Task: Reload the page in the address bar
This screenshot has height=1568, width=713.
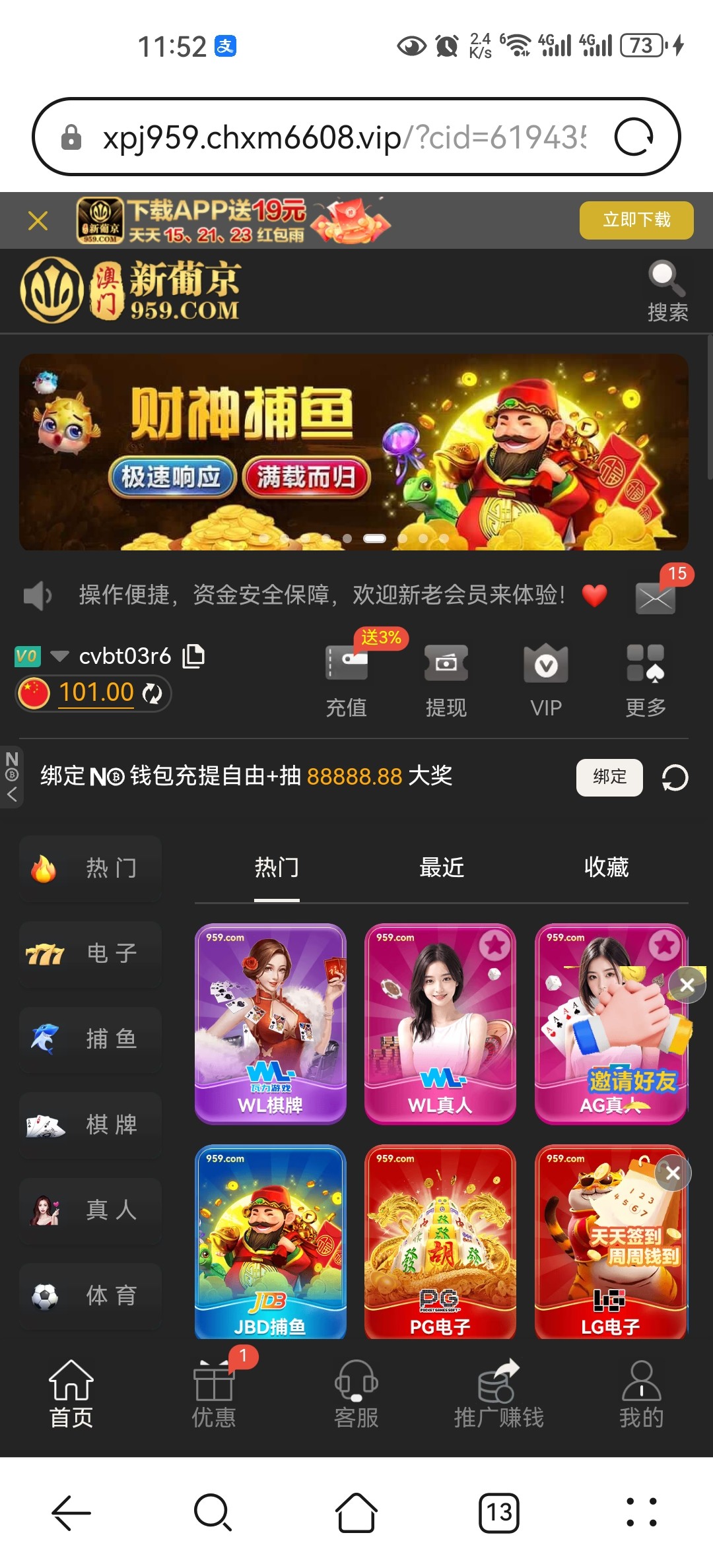Action: click(633, 137)
